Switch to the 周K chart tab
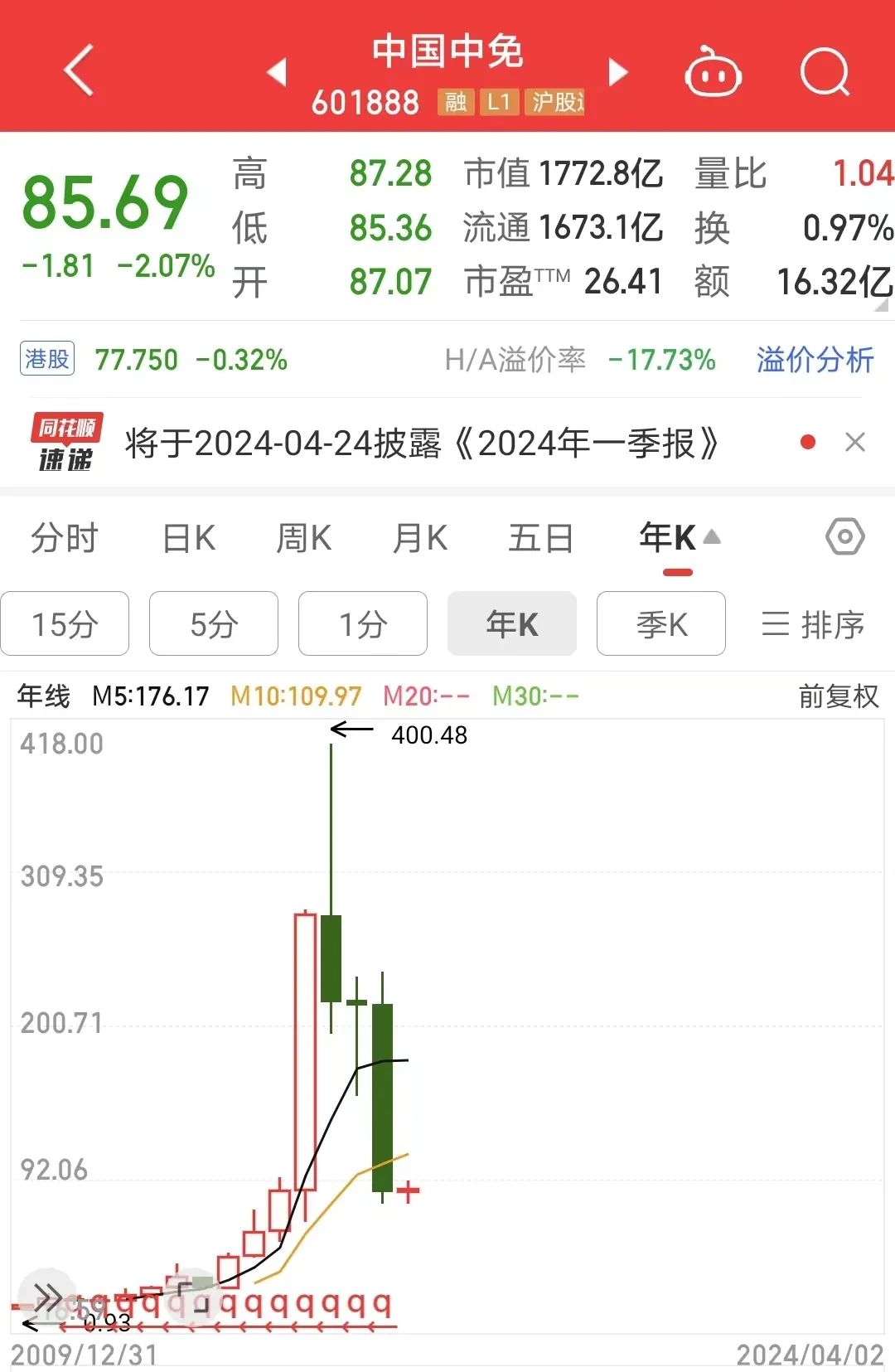 pos(303,539)
